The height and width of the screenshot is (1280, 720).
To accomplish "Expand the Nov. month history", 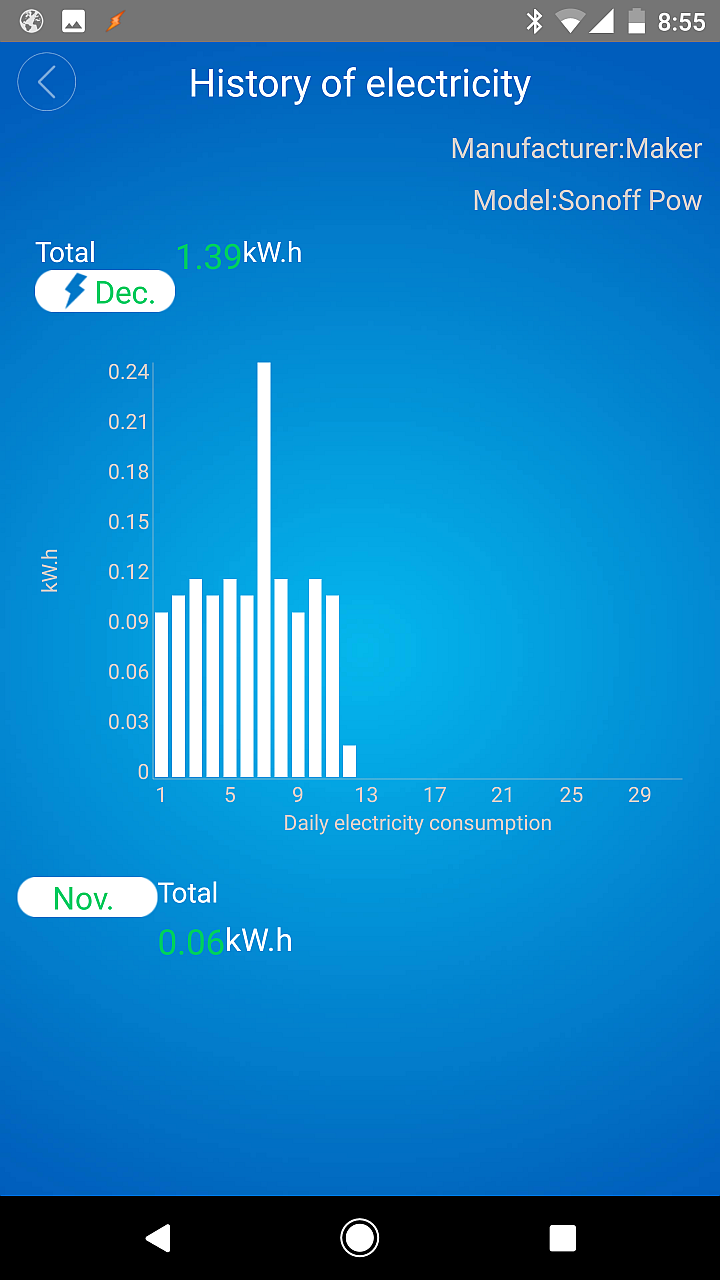I will click(x=87, y=897).
